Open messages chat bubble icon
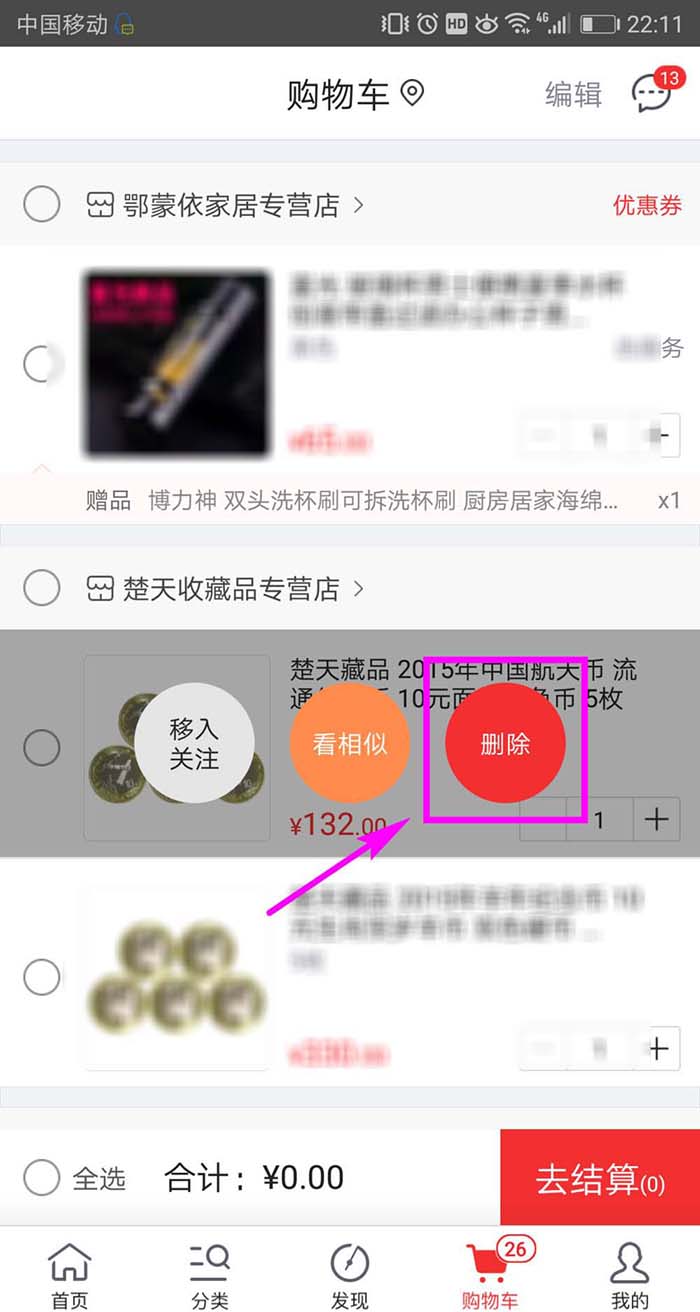 (652, 94)
